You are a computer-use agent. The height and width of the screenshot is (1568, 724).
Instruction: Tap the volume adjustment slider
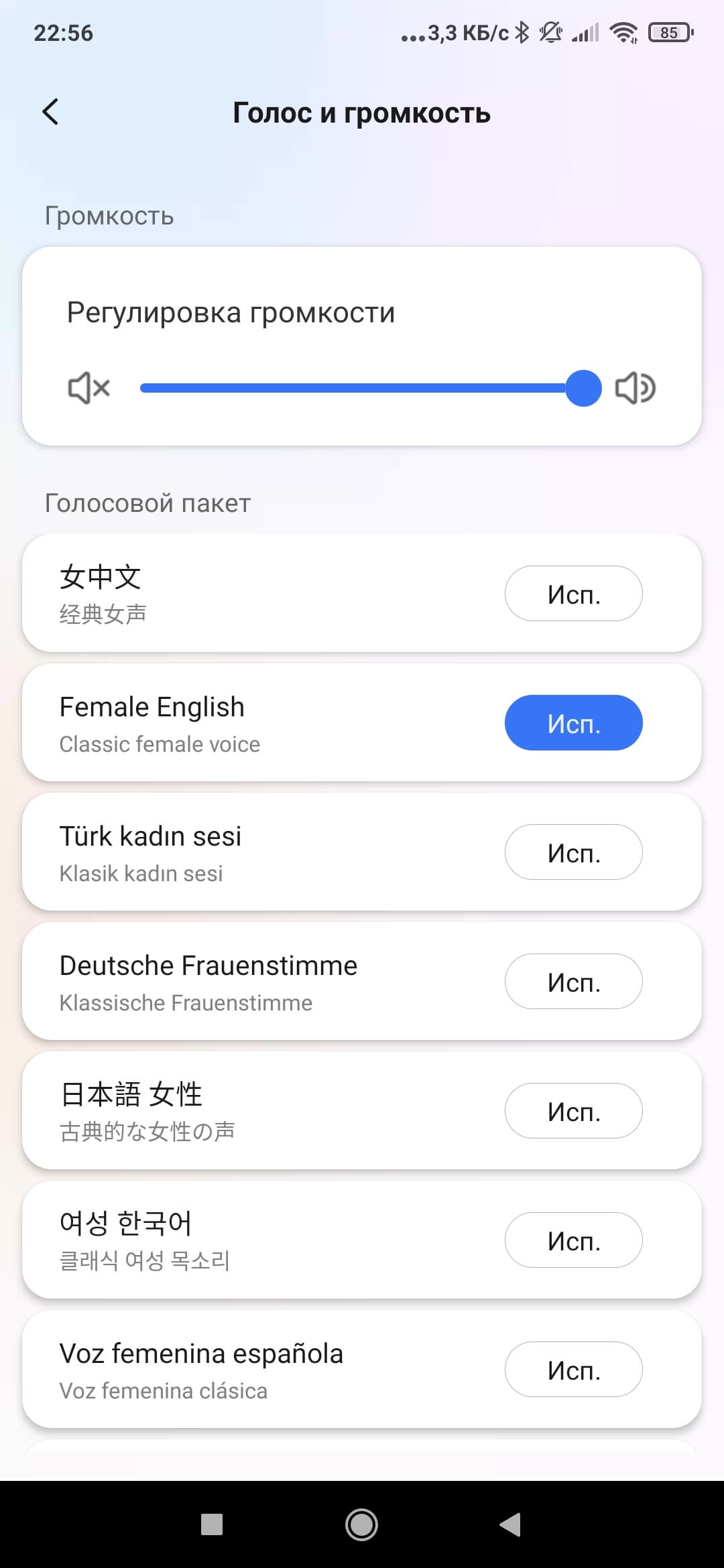362,388
